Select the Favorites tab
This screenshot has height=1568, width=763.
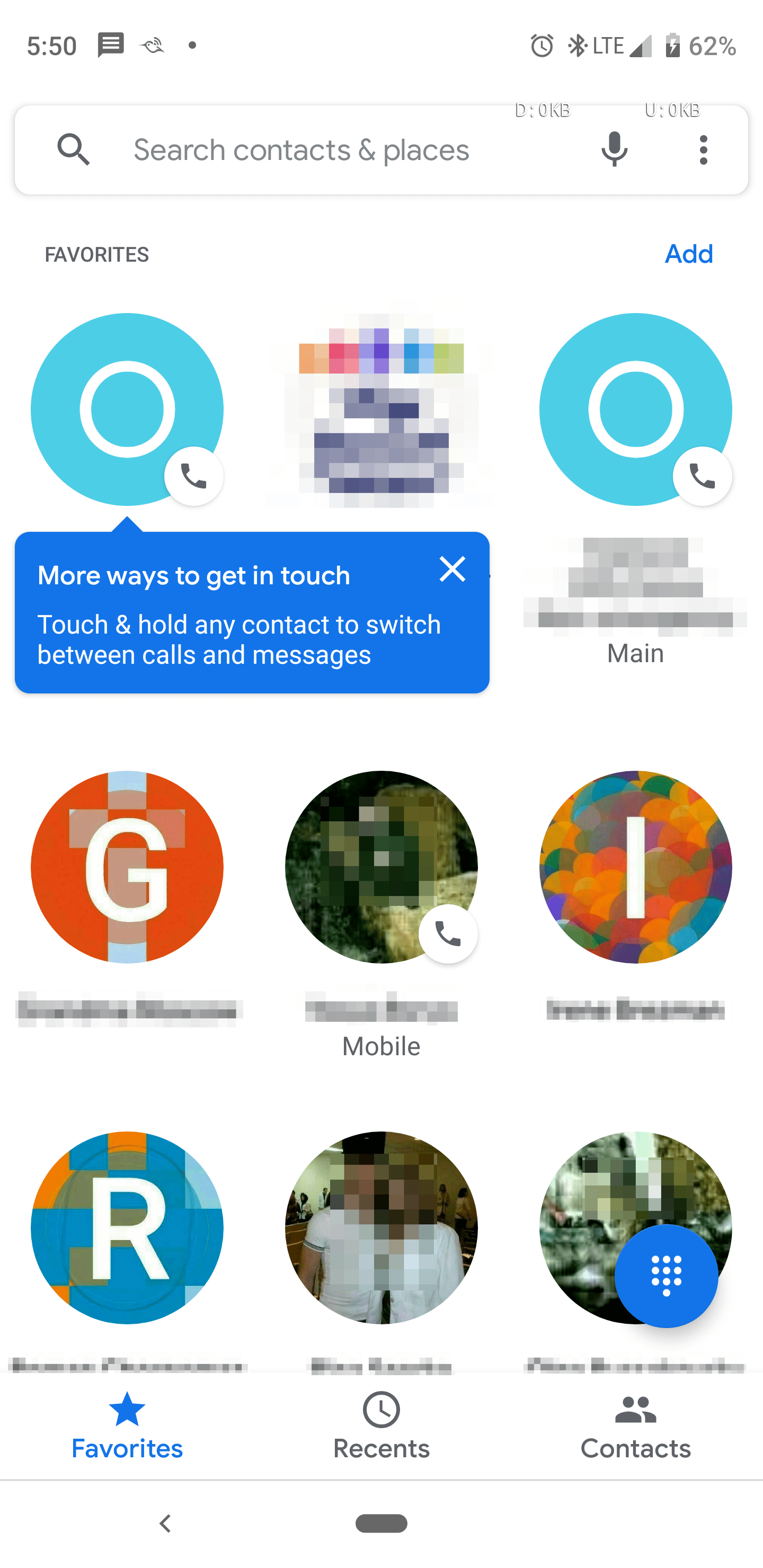tap(127, 1426)
